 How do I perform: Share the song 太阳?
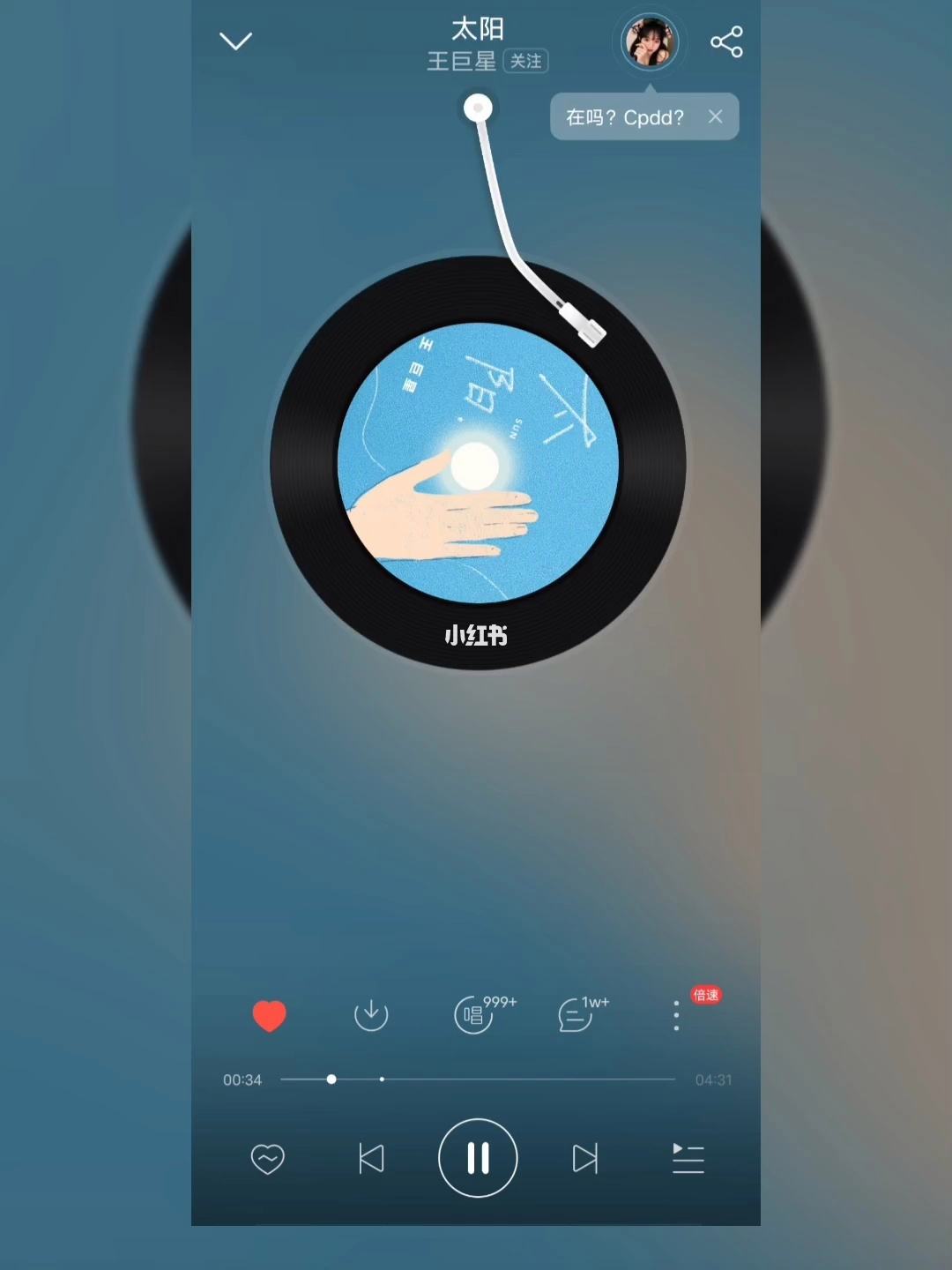[x=726, y=41]
